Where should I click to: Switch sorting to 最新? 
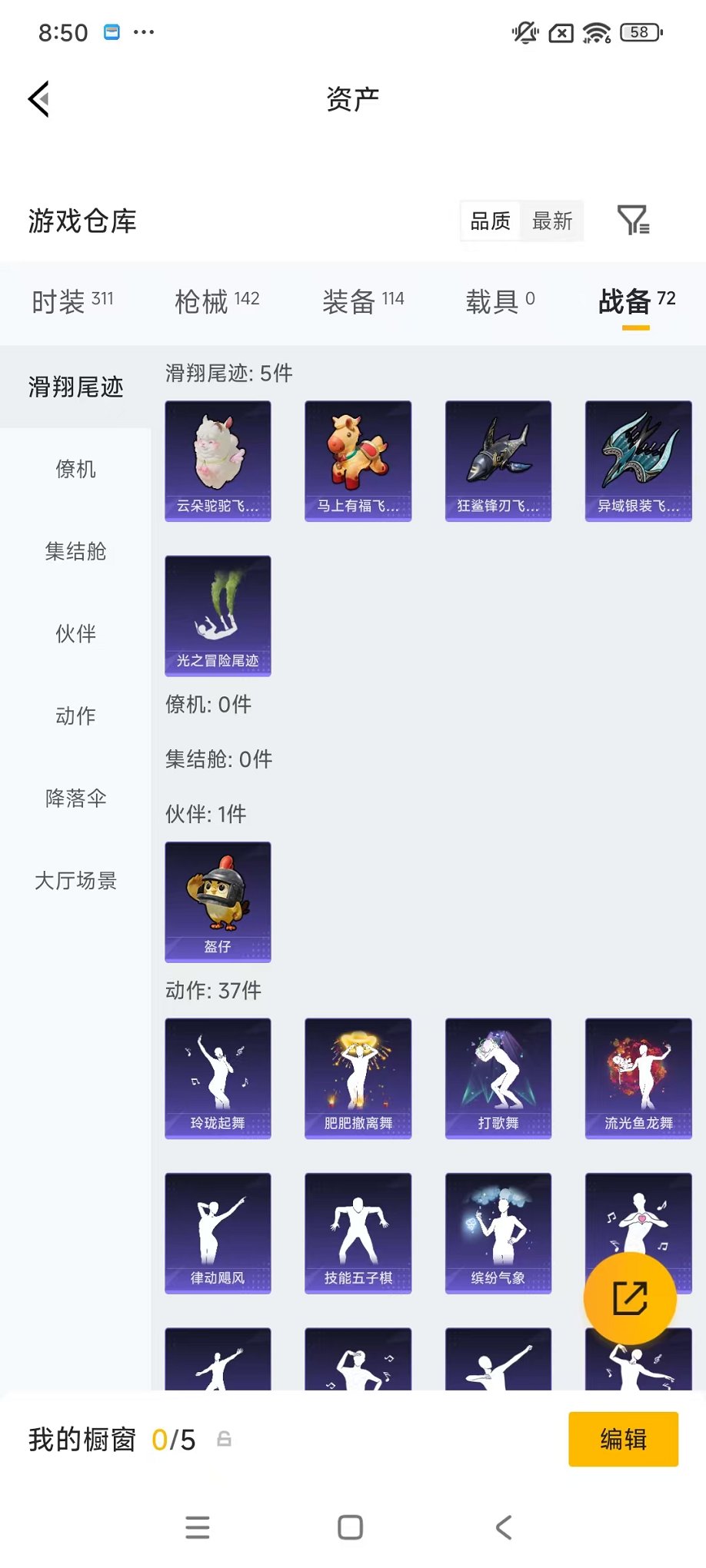[x=551, y=221]
